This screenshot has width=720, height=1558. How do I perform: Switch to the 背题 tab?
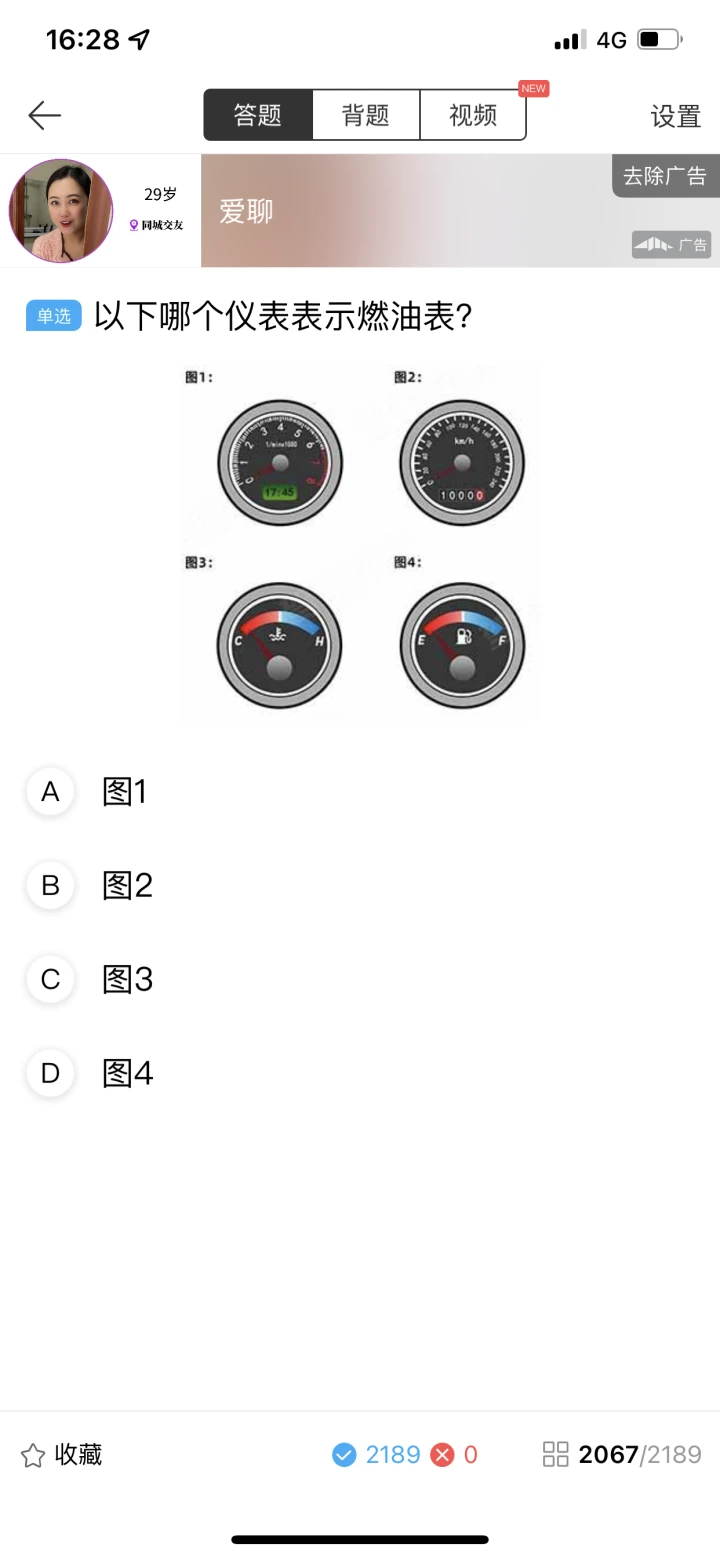(x=366, y=115)
